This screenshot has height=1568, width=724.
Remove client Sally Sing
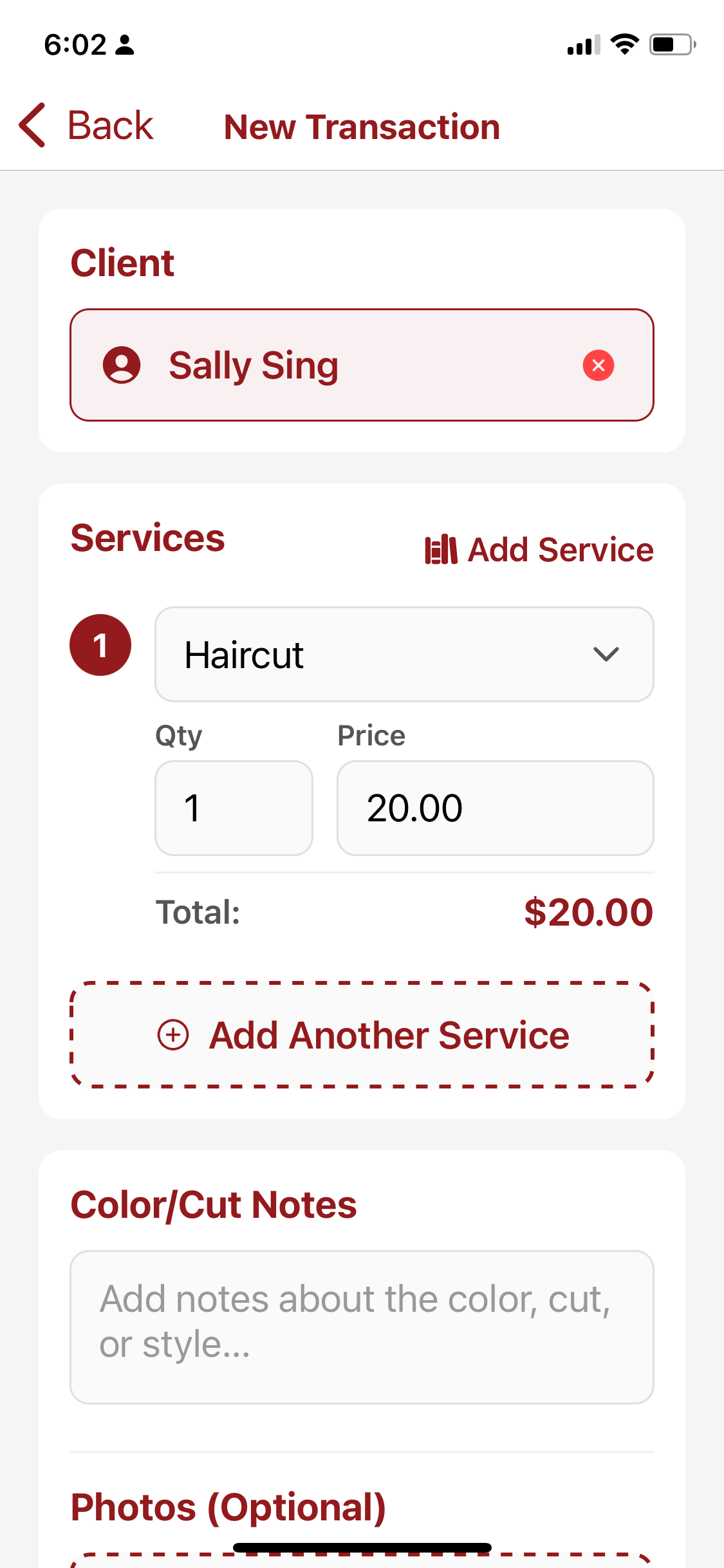(598, 366)
